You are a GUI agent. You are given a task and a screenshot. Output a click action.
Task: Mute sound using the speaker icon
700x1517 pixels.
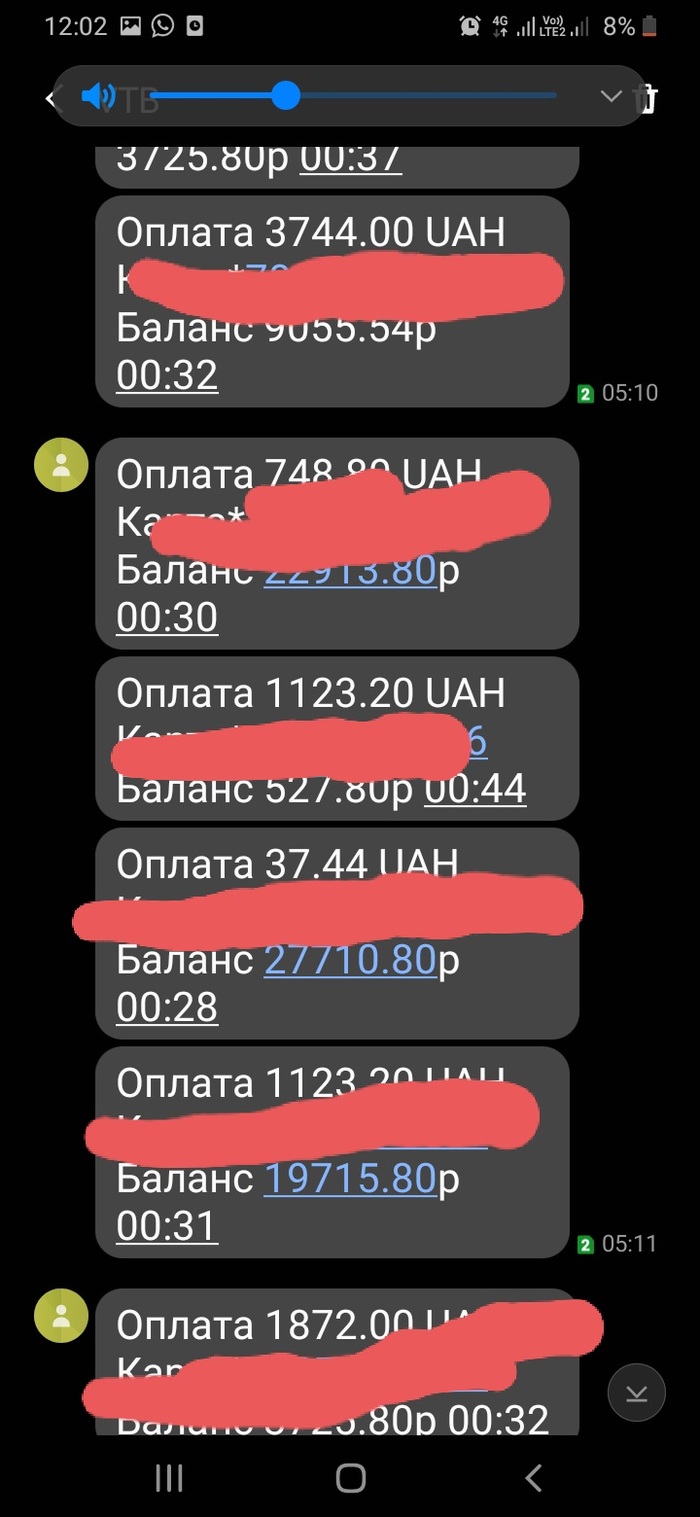tap(98, 96)
